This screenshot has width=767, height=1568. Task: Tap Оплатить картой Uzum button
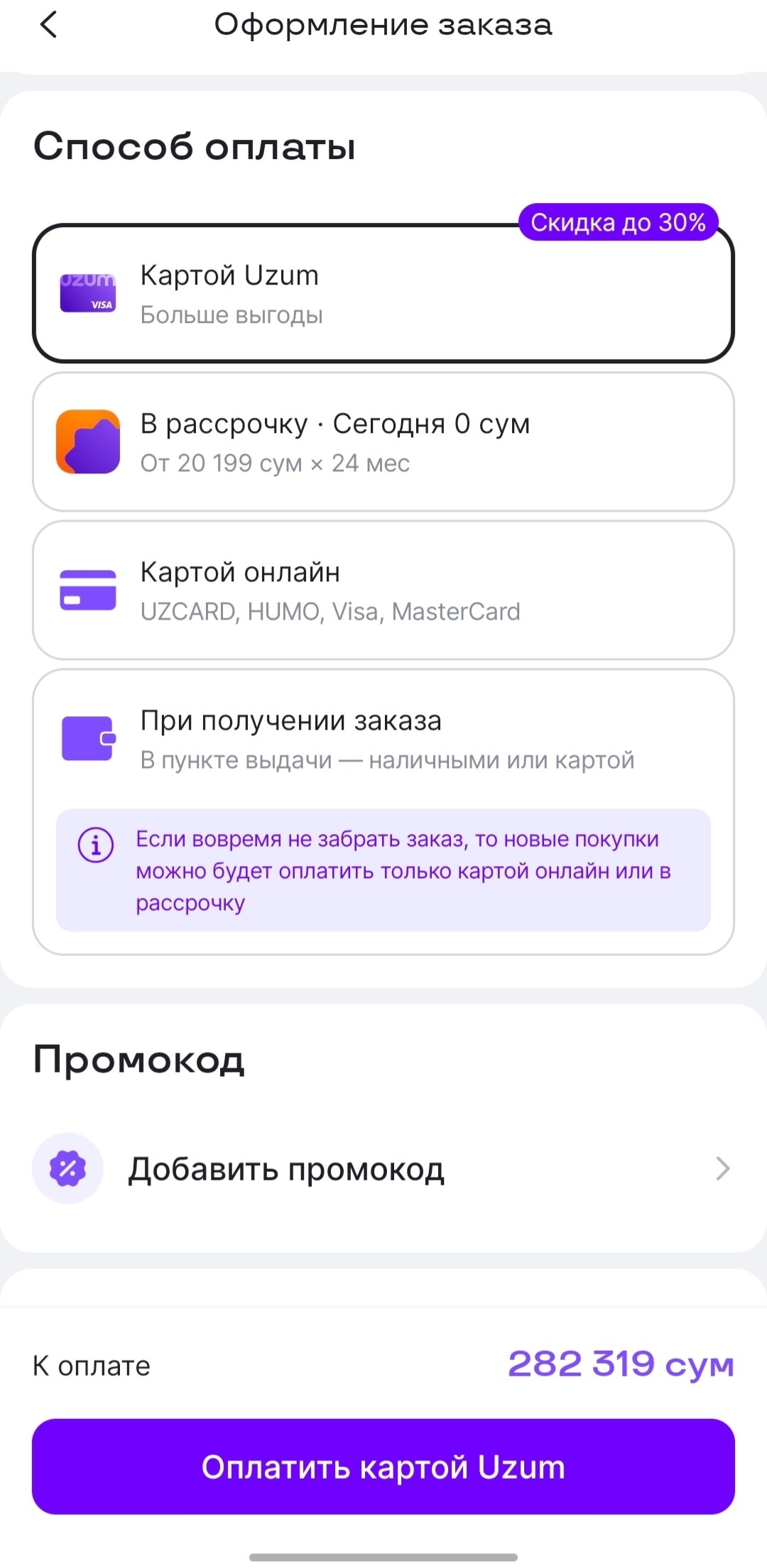[x=383, y=1467]
